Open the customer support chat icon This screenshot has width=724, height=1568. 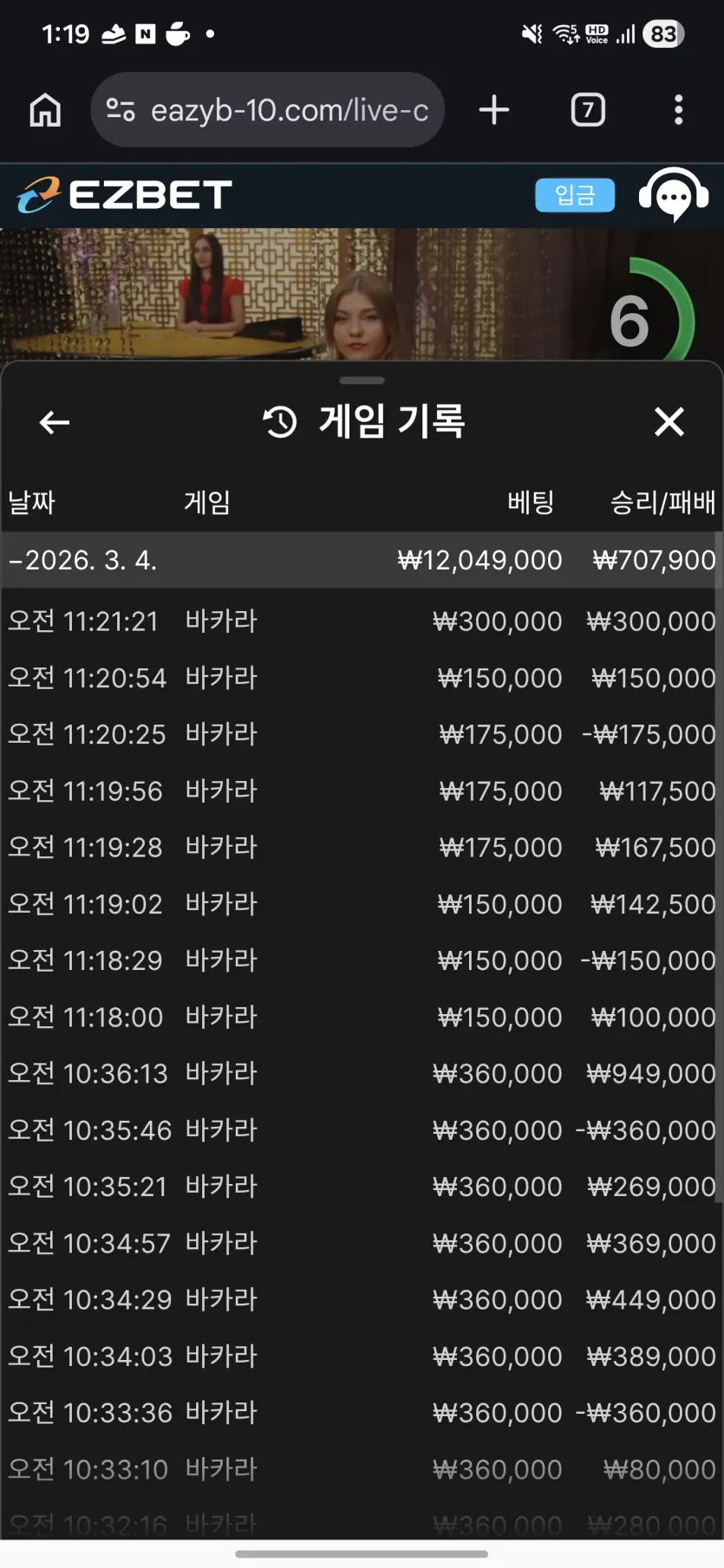[674, 195]
